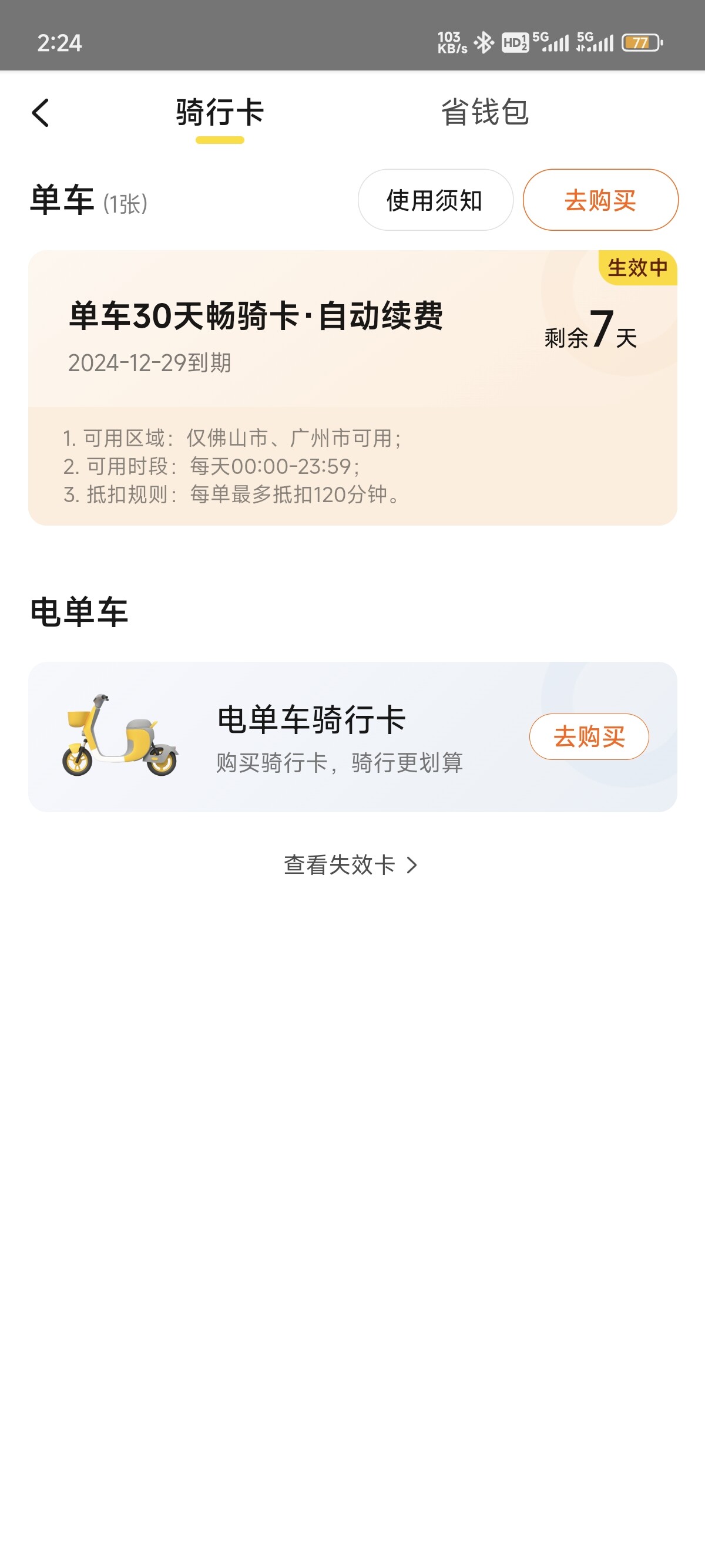View expired cards via 查看失效卡

(351, 865)
